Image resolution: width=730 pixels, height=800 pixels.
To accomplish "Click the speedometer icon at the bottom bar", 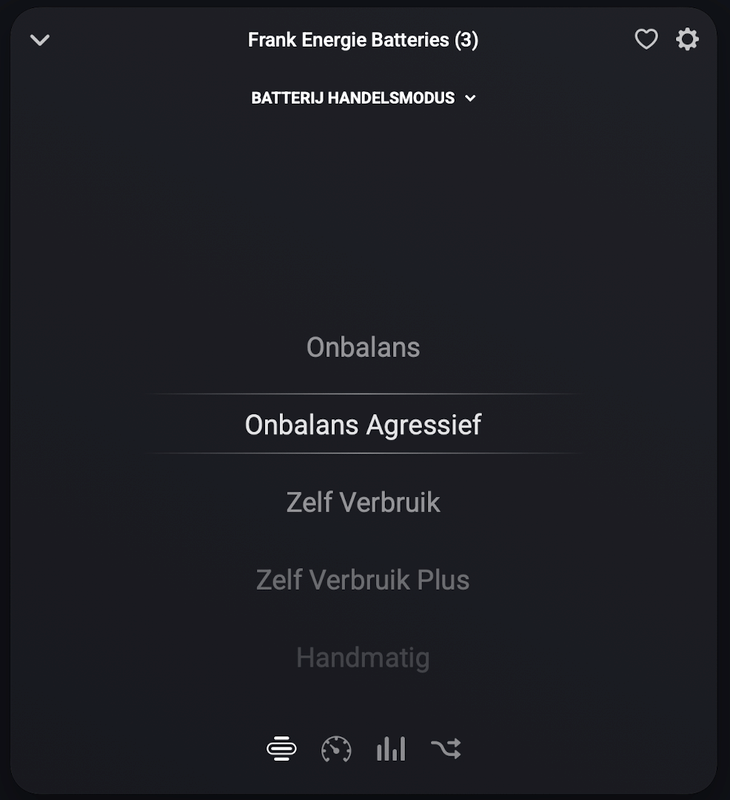I will tap(337, 746).
